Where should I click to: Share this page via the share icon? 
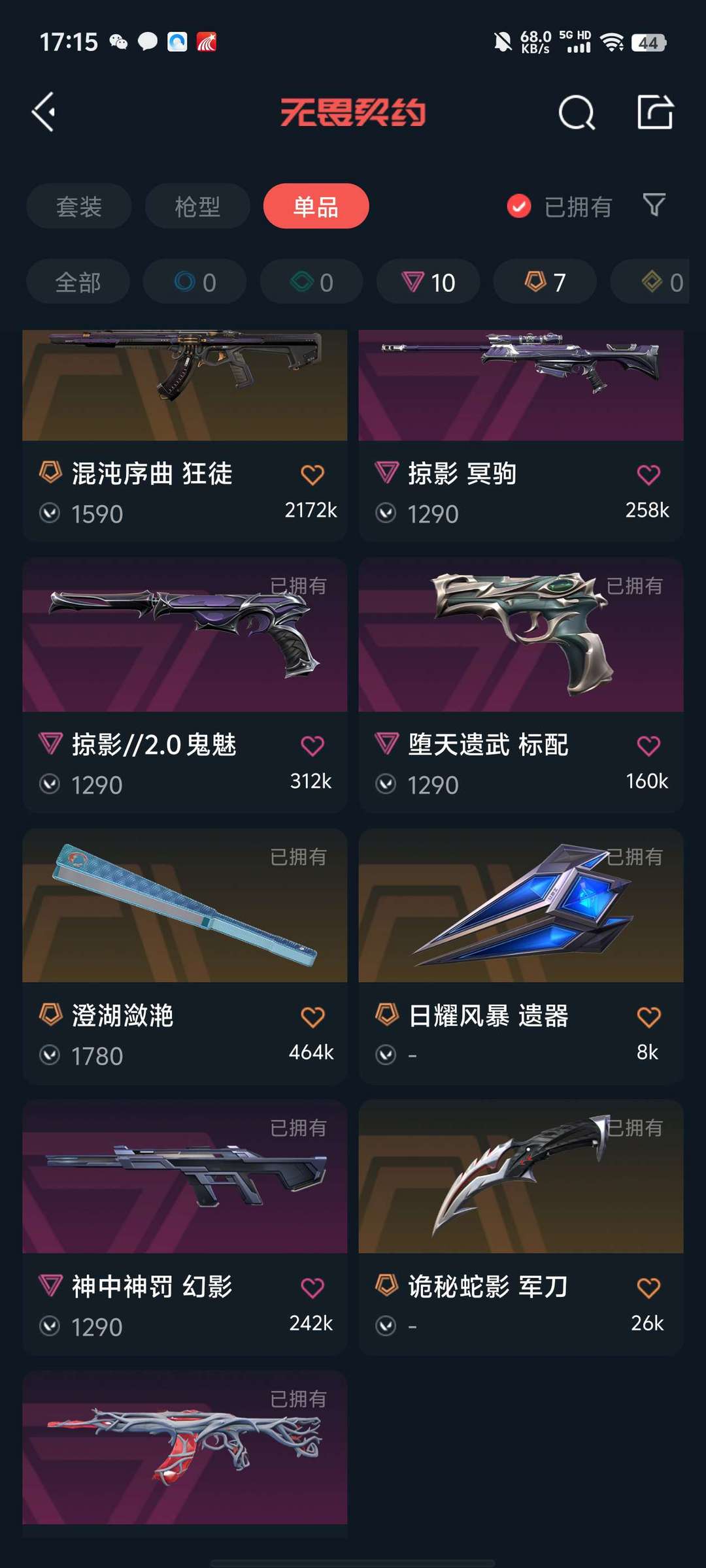pos(655,112)
